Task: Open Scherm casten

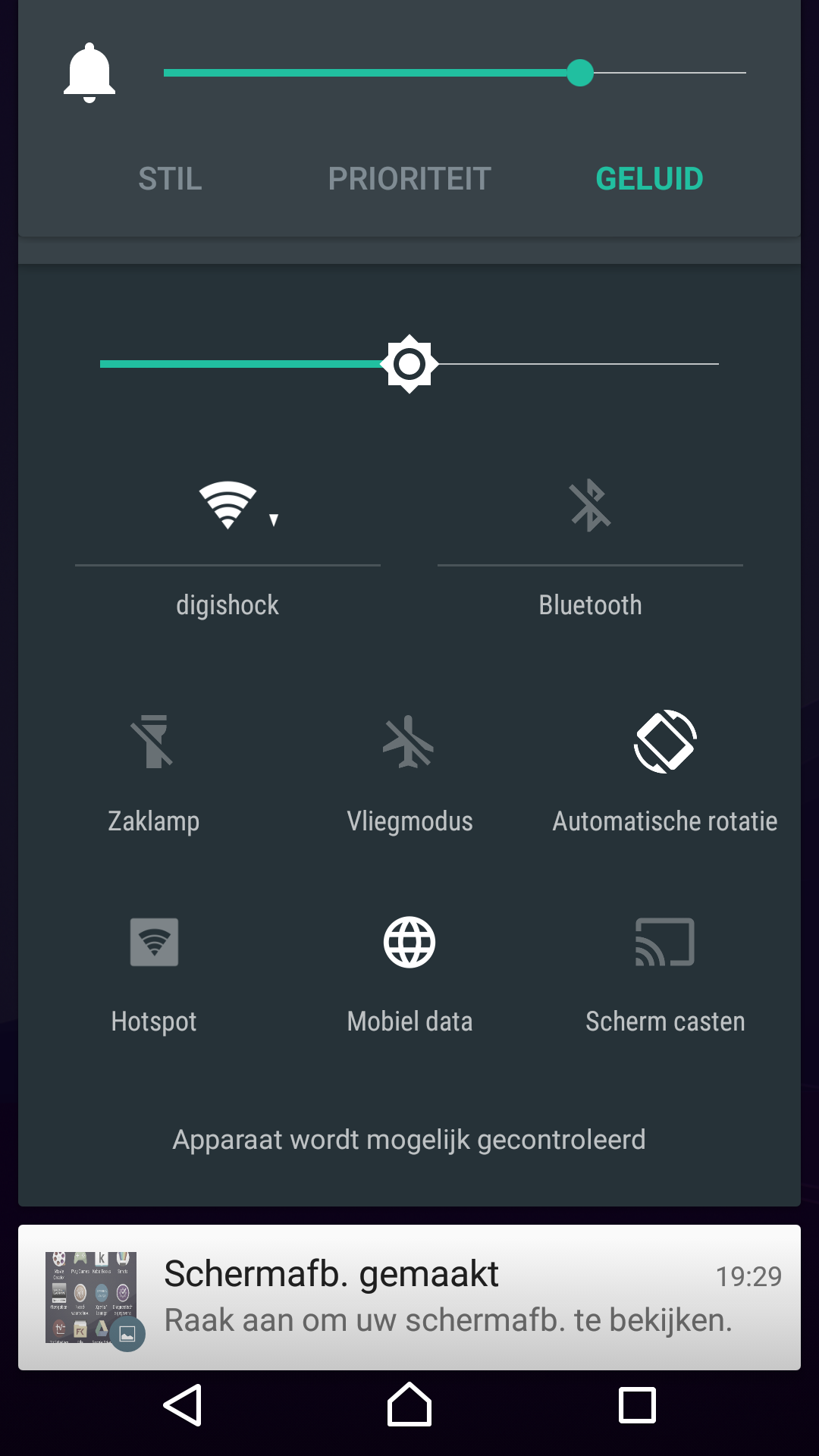Action: (665, 974)
